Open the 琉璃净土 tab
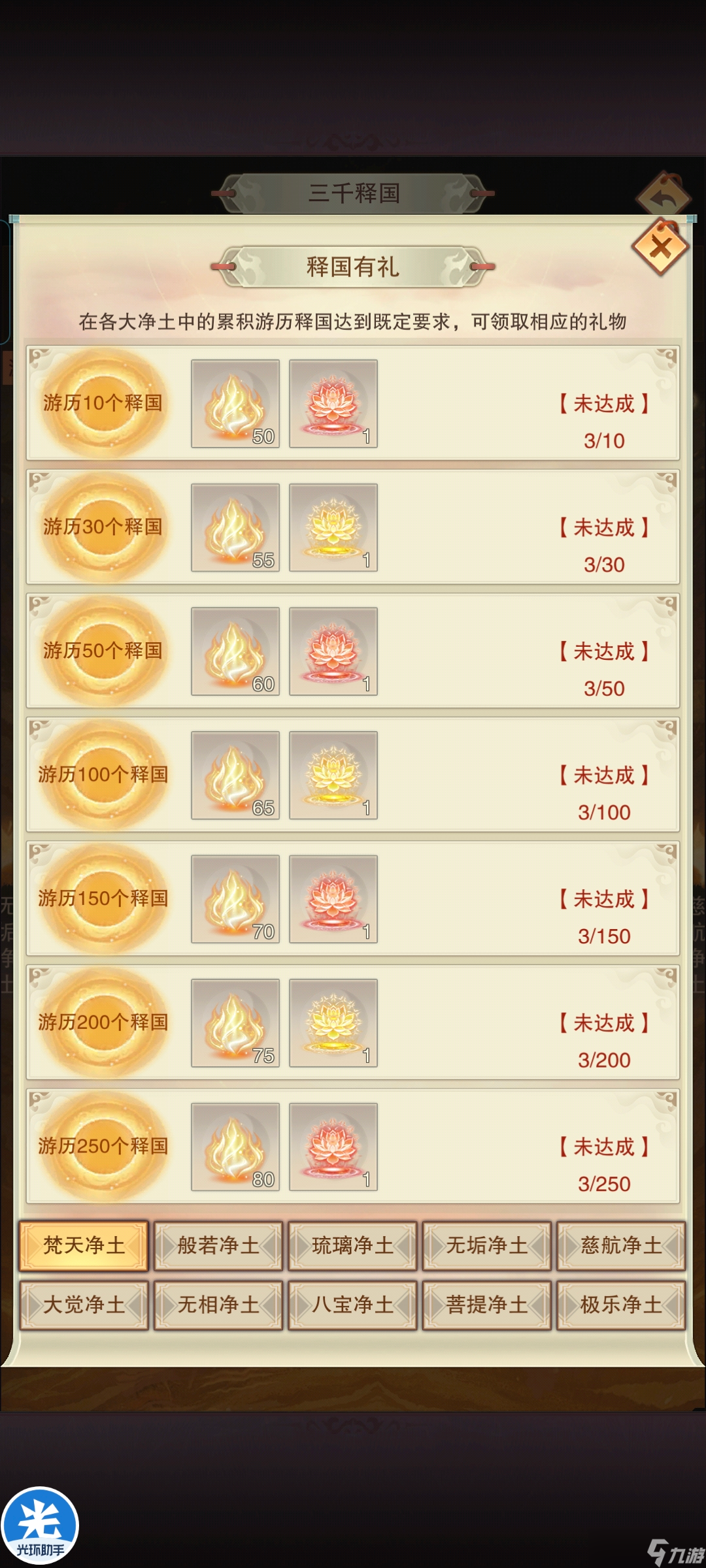Screen dimensions: 706x1568 [352, 1245]
